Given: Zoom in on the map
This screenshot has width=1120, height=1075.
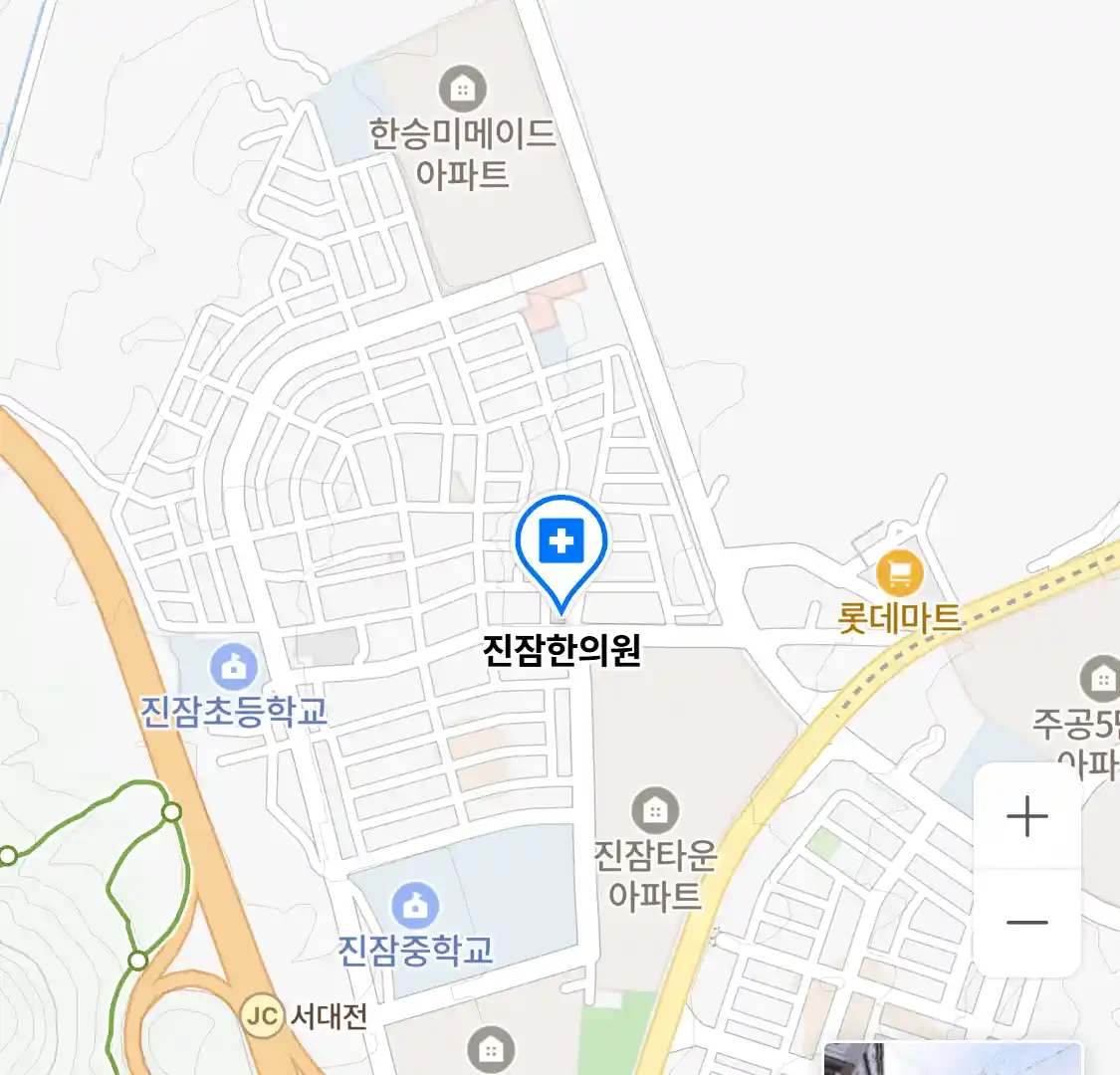Looking at the screenshot, I should [1026, 817].
